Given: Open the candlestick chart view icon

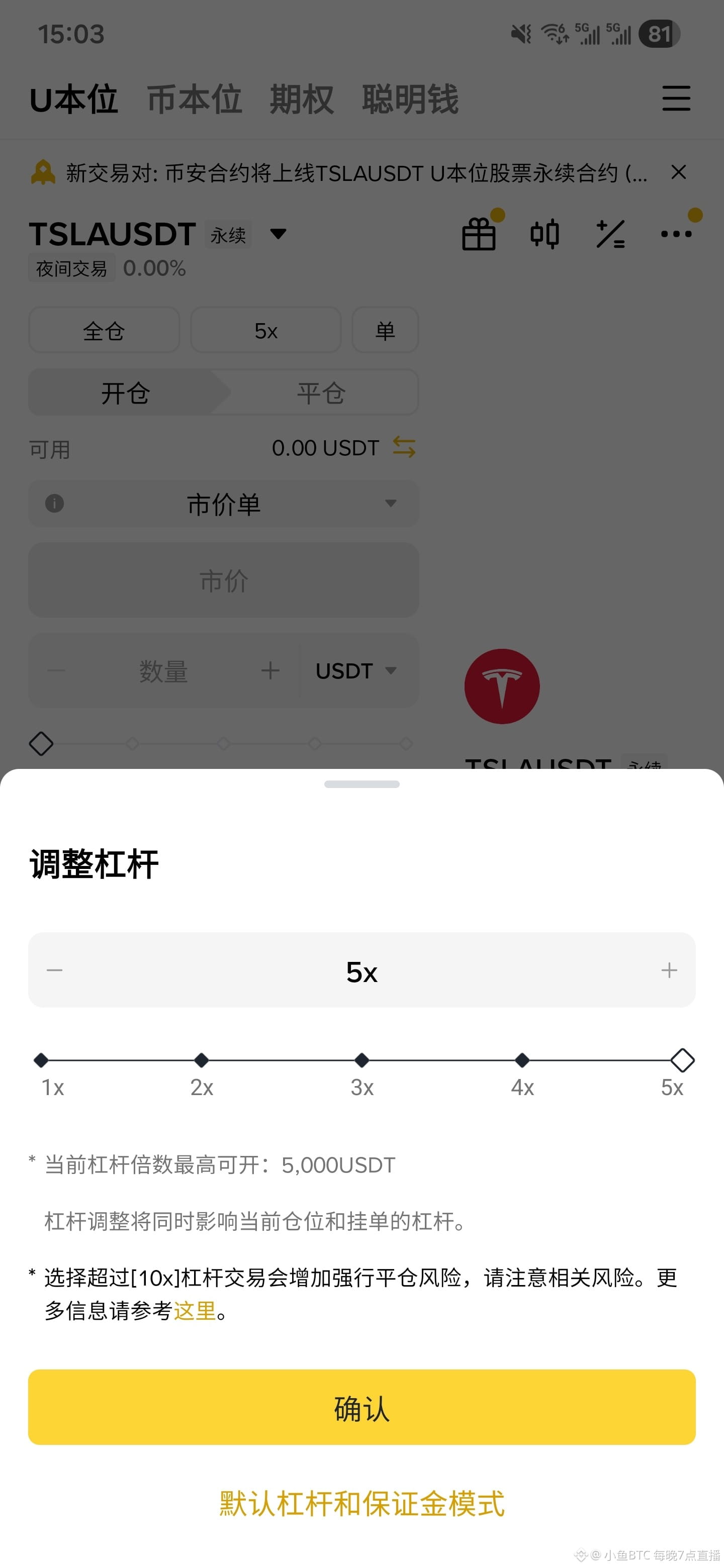Looking at the screenshot, I should tap(545, 233).
